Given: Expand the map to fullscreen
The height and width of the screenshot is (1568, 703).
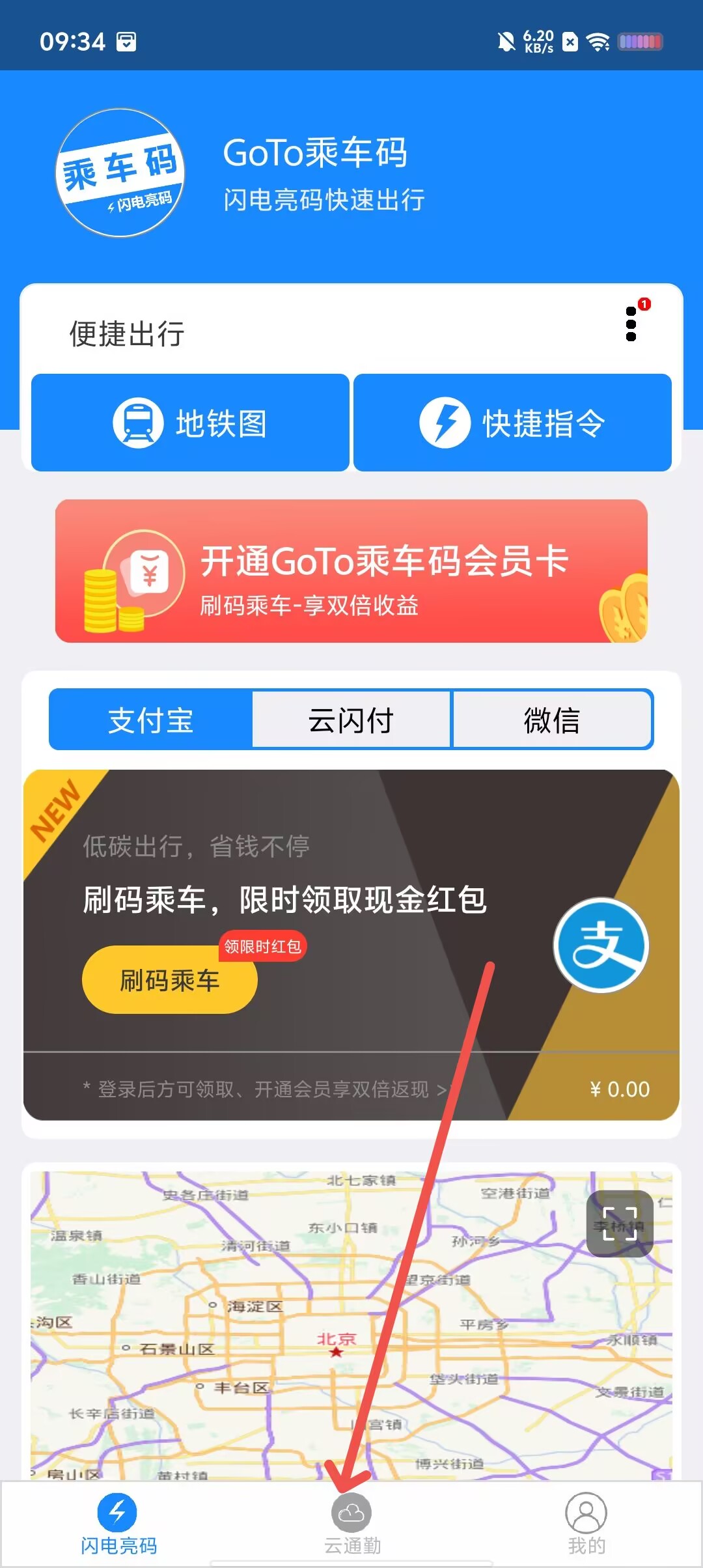Looking at the screenshot, I should (x=619, y=1224).
